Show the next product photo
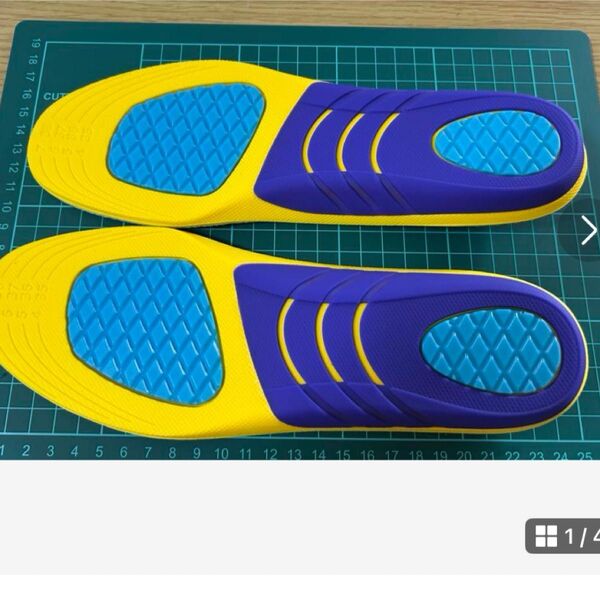This screenshot has height=600, width=600. coord(588,231)
